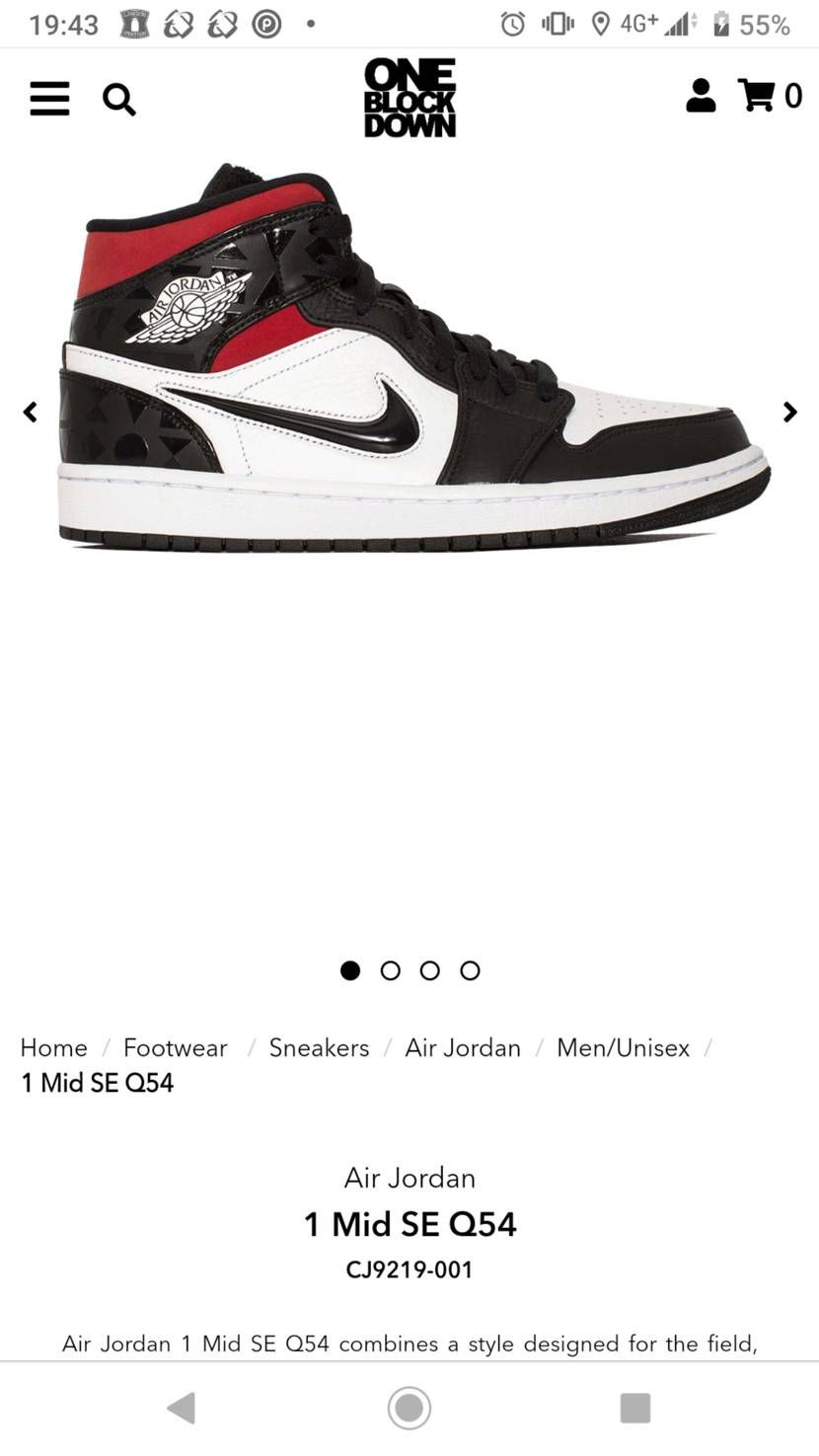Open Sneakers breadcrumb category
This screenshot has width=819, height=1456.
click(319, 1047)
